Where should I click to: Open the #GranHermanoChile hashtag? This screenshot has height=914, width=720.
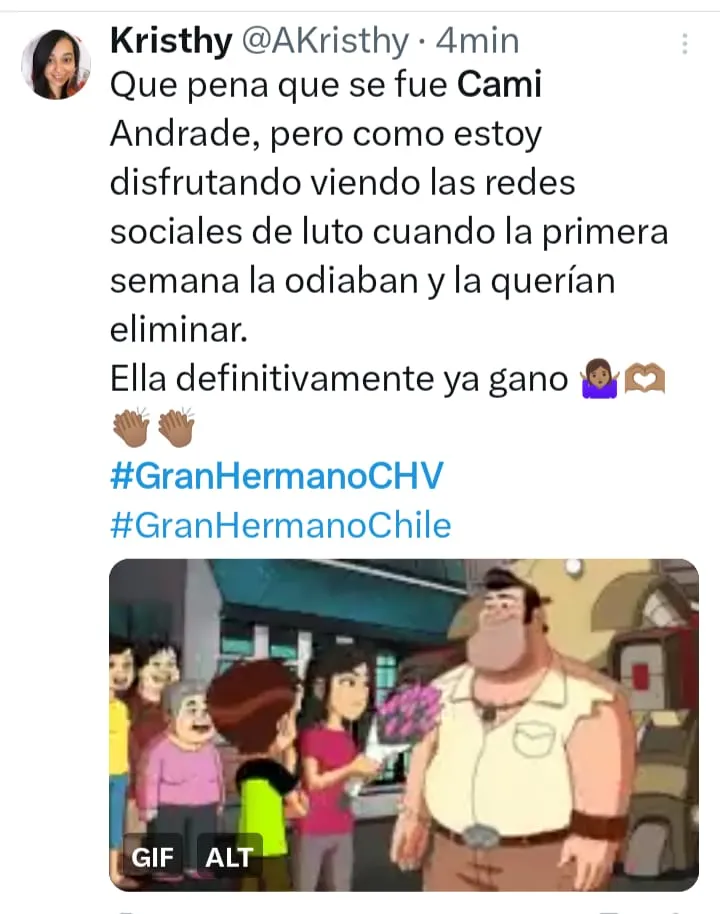(x=280, y=525)
